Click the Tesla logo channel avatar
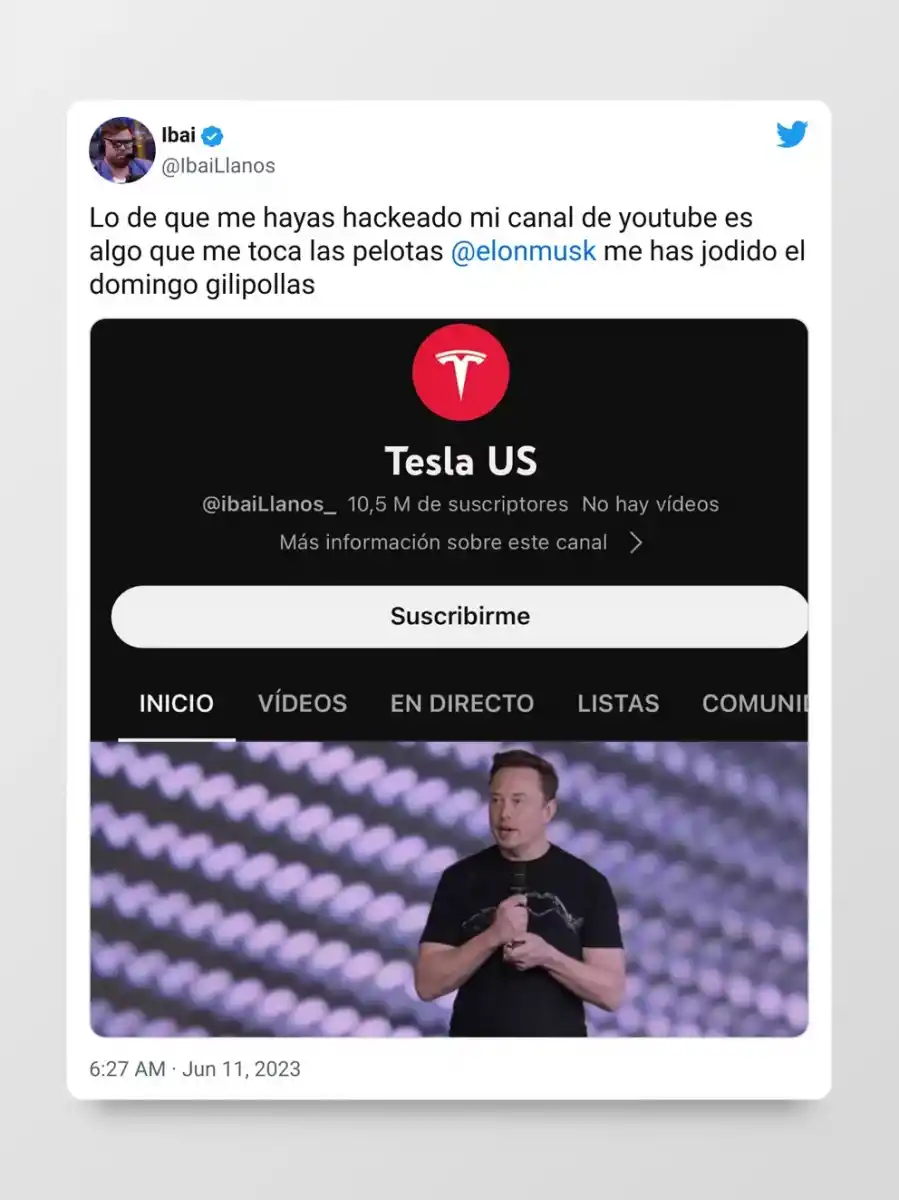Image resolution: width=899 pixels, height=1200 pixels. point(460,371)
